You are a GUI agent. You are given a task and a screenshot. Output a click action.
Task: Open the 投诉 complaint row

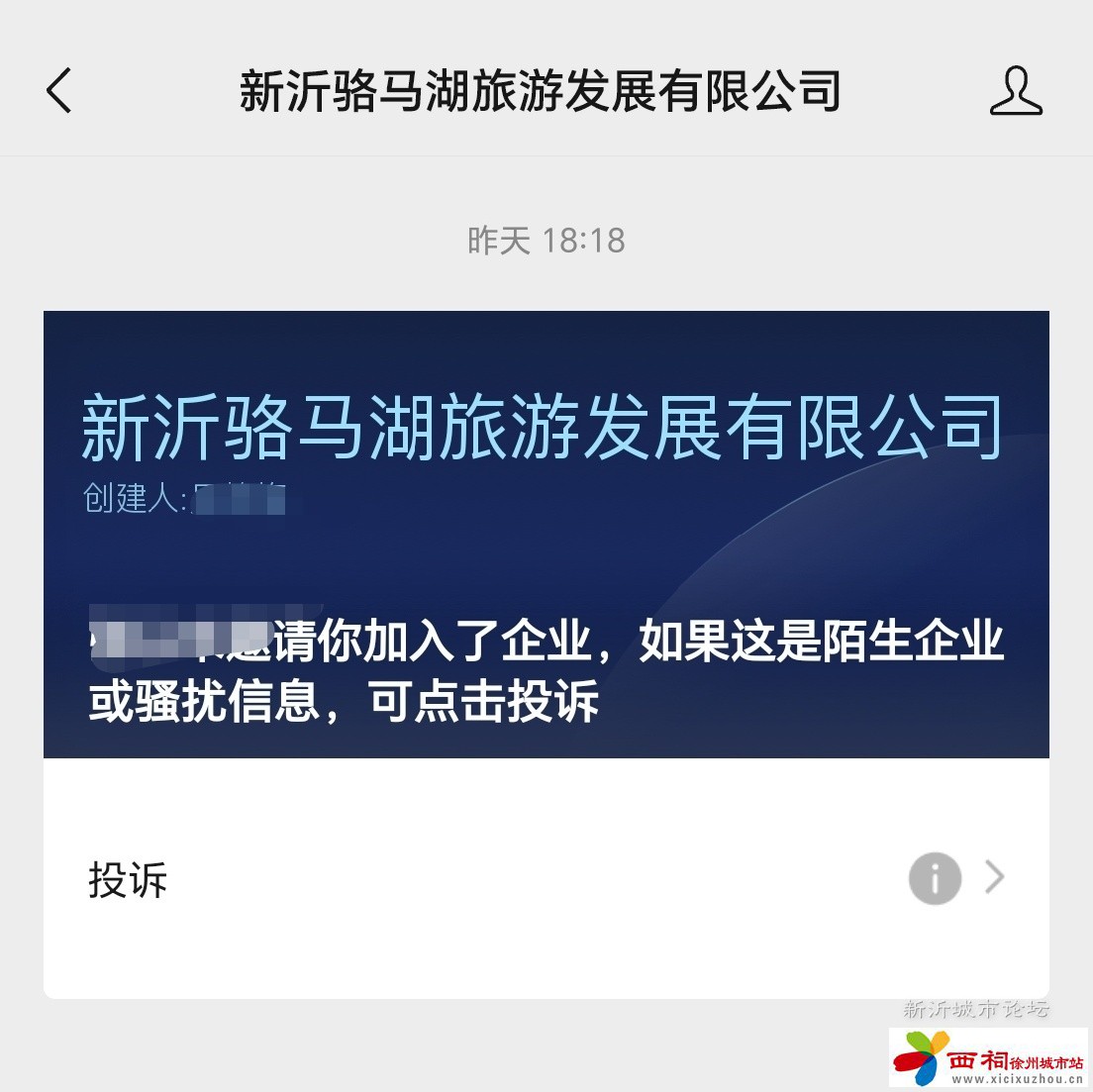[x=545, y=878]
